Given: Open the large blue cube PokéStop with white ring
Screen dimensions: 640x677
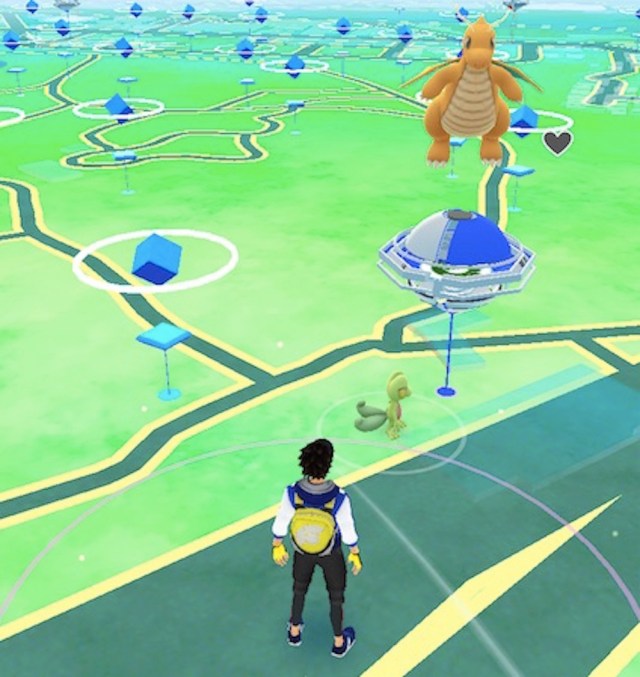Looking at the screenshot, I should coord(156,259).
